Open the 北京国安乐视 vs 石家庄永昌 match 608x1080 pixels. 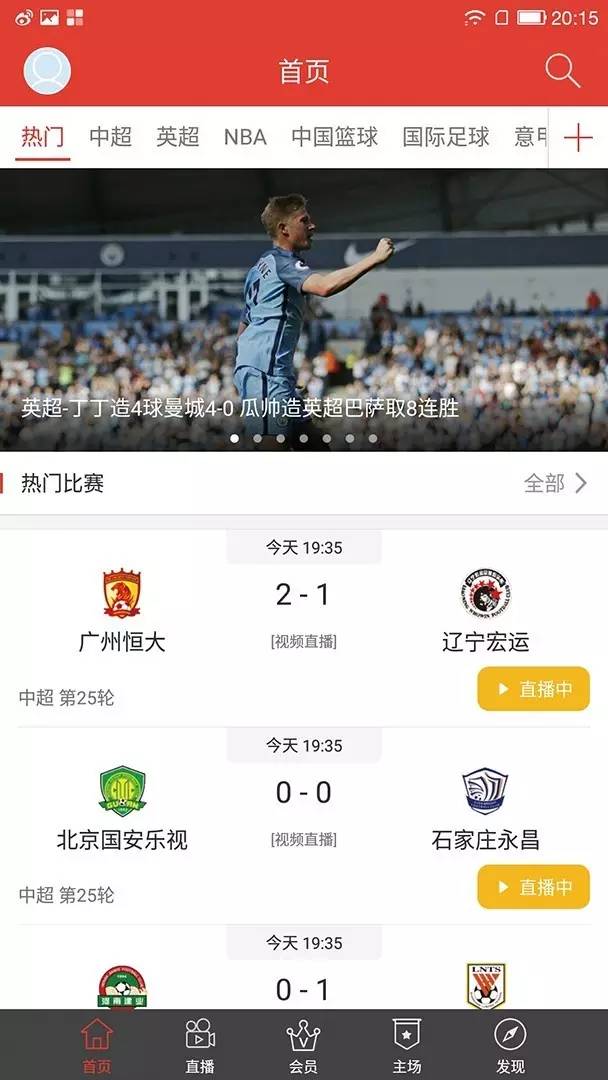[x=304, y=810]
